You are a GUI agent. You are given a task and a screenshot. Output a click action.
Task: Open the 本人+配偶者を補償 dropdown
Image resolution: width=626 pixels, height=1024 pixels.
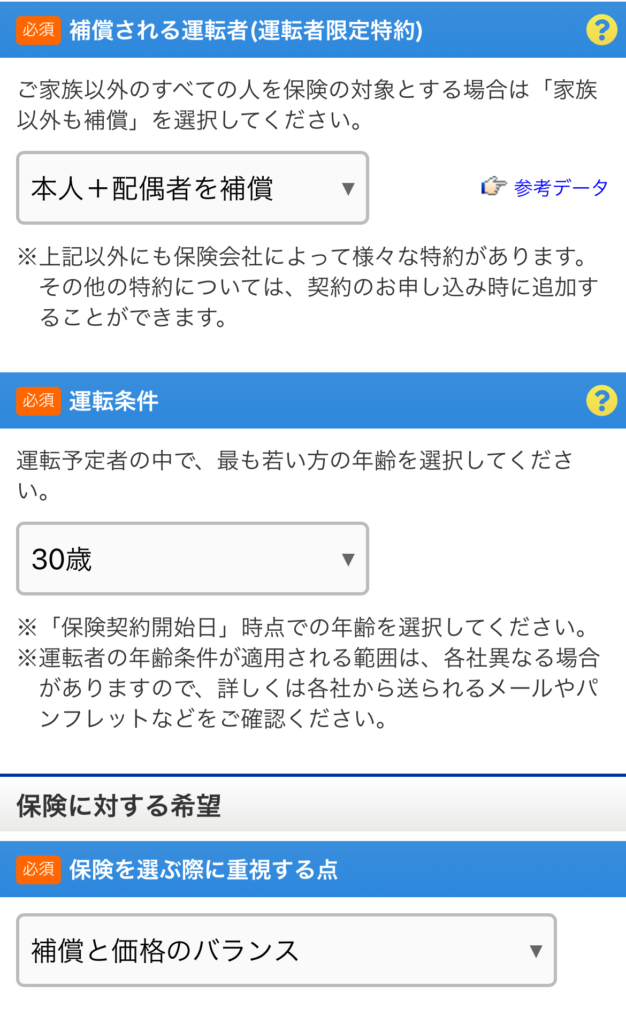tap(193, 188)
